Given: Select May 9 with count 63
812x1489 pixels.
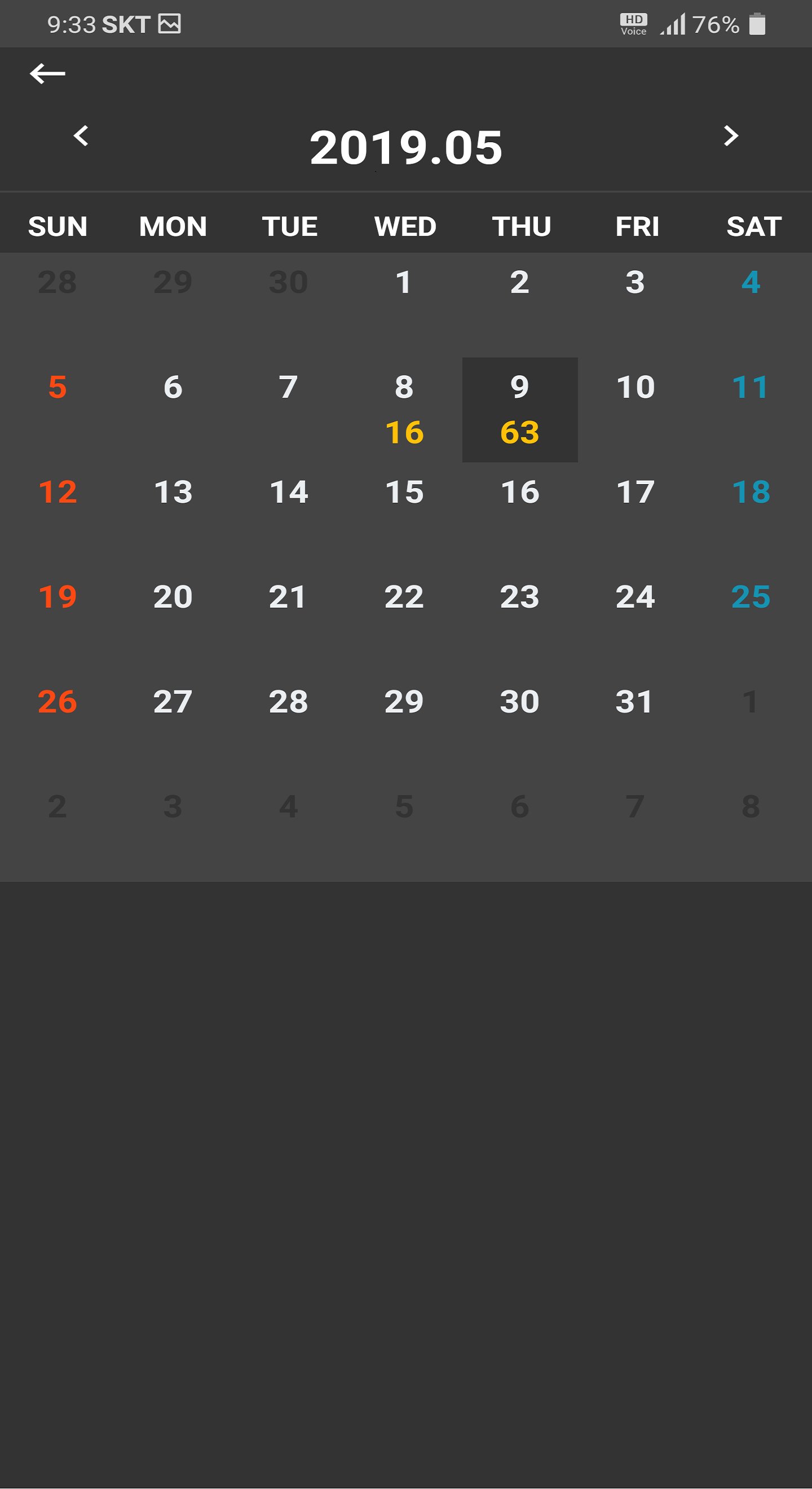Looking at the screenshot, I should pos(520,409).
